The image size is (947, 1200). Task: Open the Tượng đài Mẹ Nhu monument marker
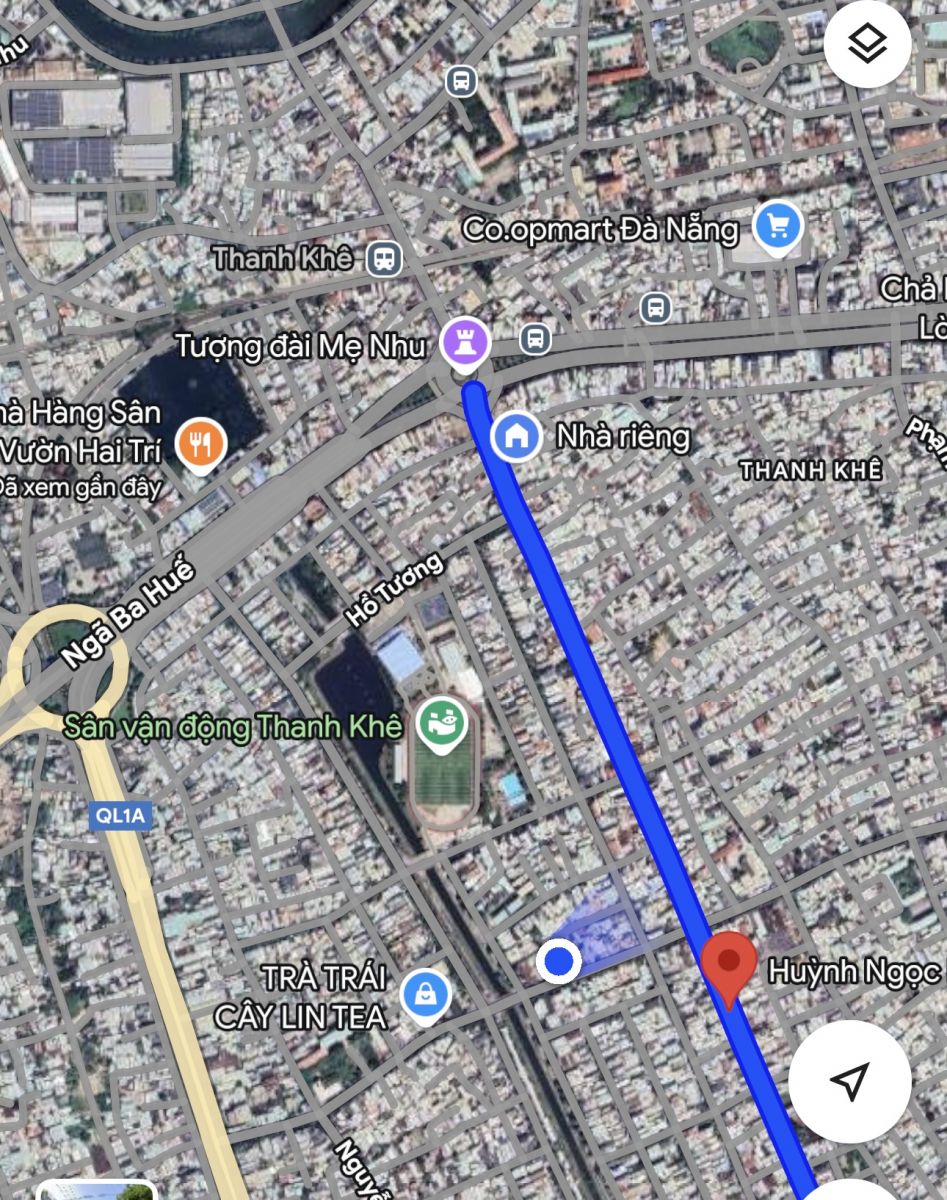pos(465,342)
